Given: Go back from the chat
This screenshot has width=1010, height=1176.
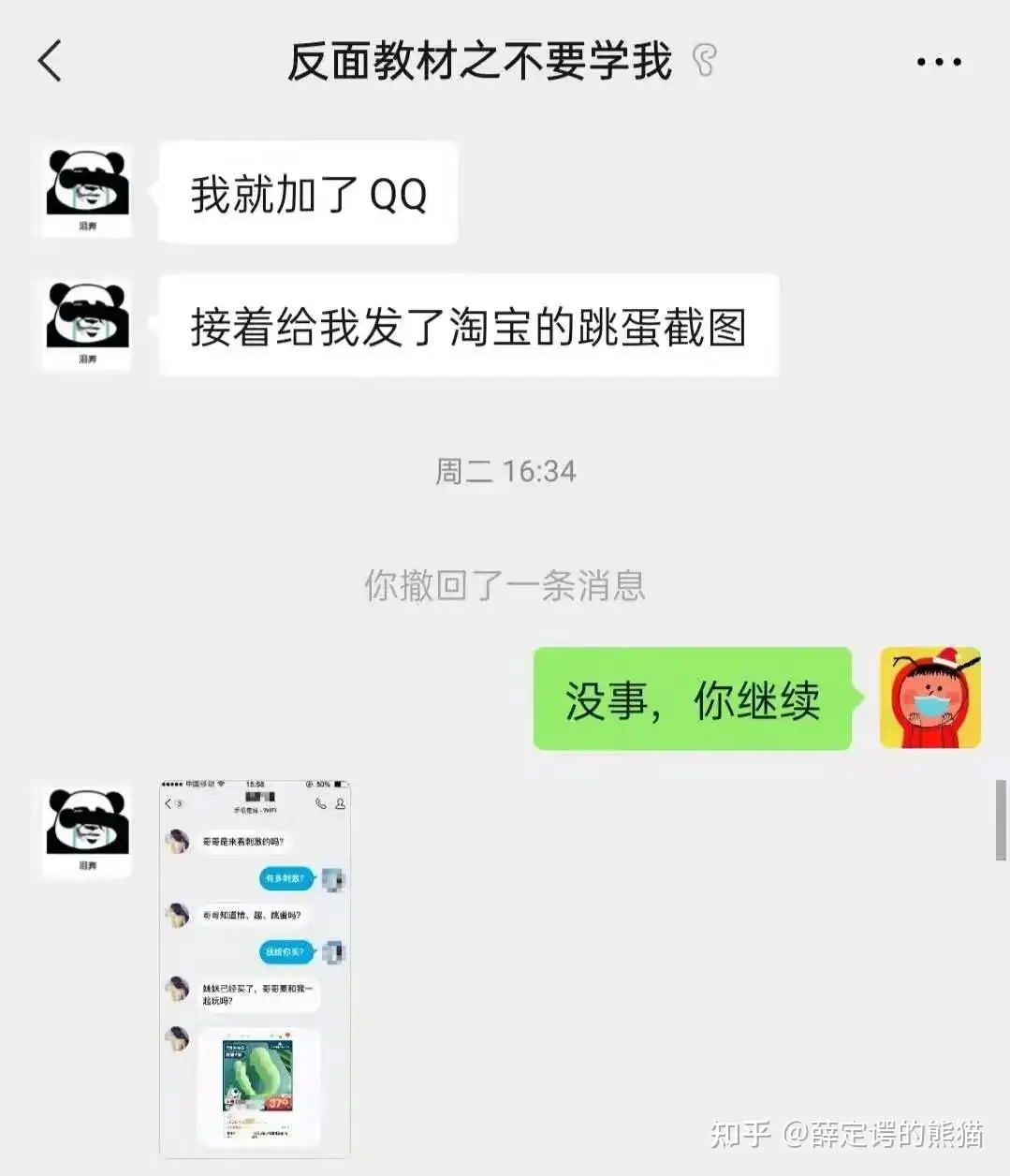Looking at the screenshot, I should click(x=50, y=62).
